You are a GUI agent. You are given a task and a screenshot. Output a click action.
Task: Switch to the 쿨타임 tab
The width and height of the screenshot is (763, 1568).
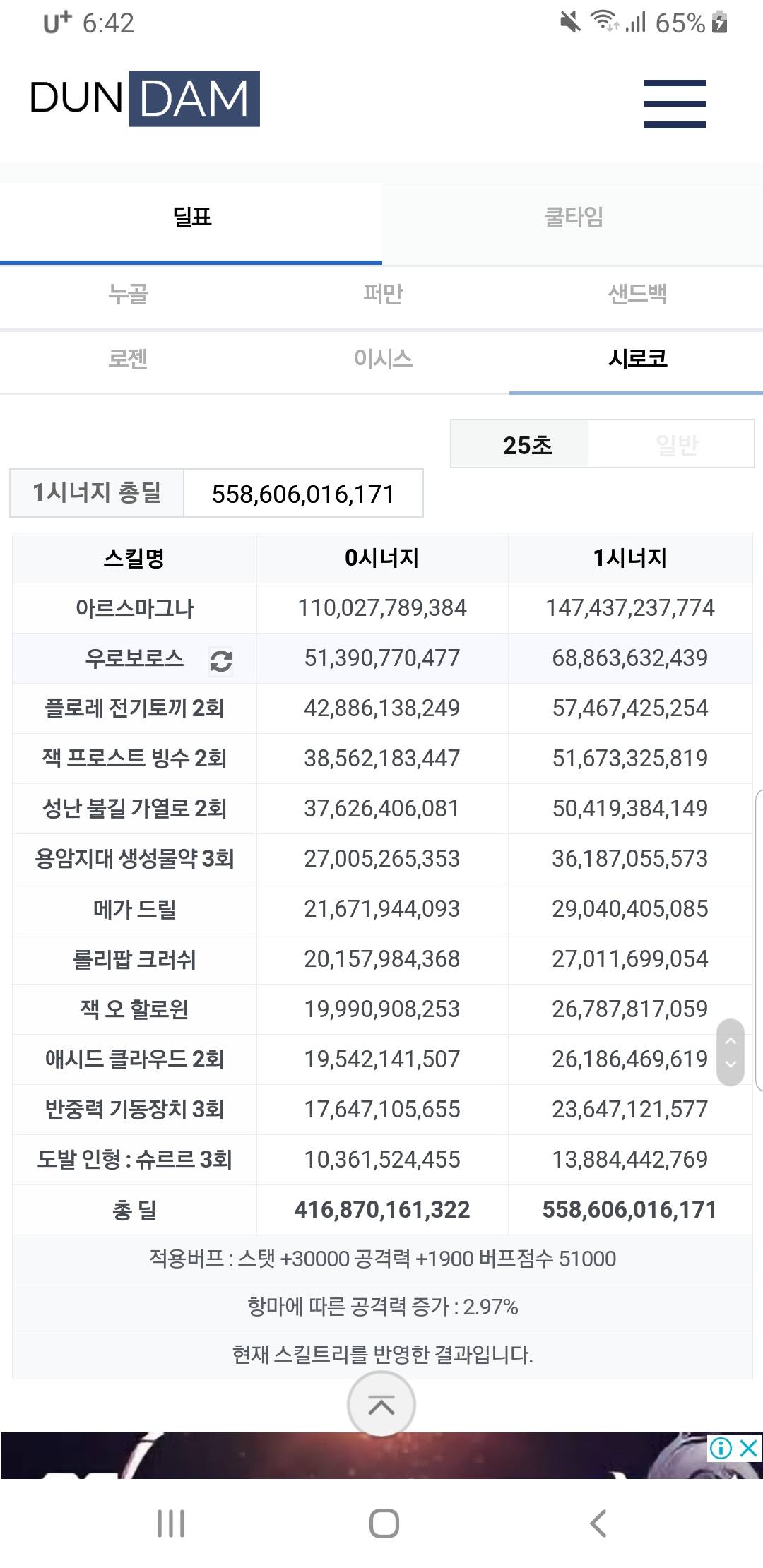click(573, 217)
